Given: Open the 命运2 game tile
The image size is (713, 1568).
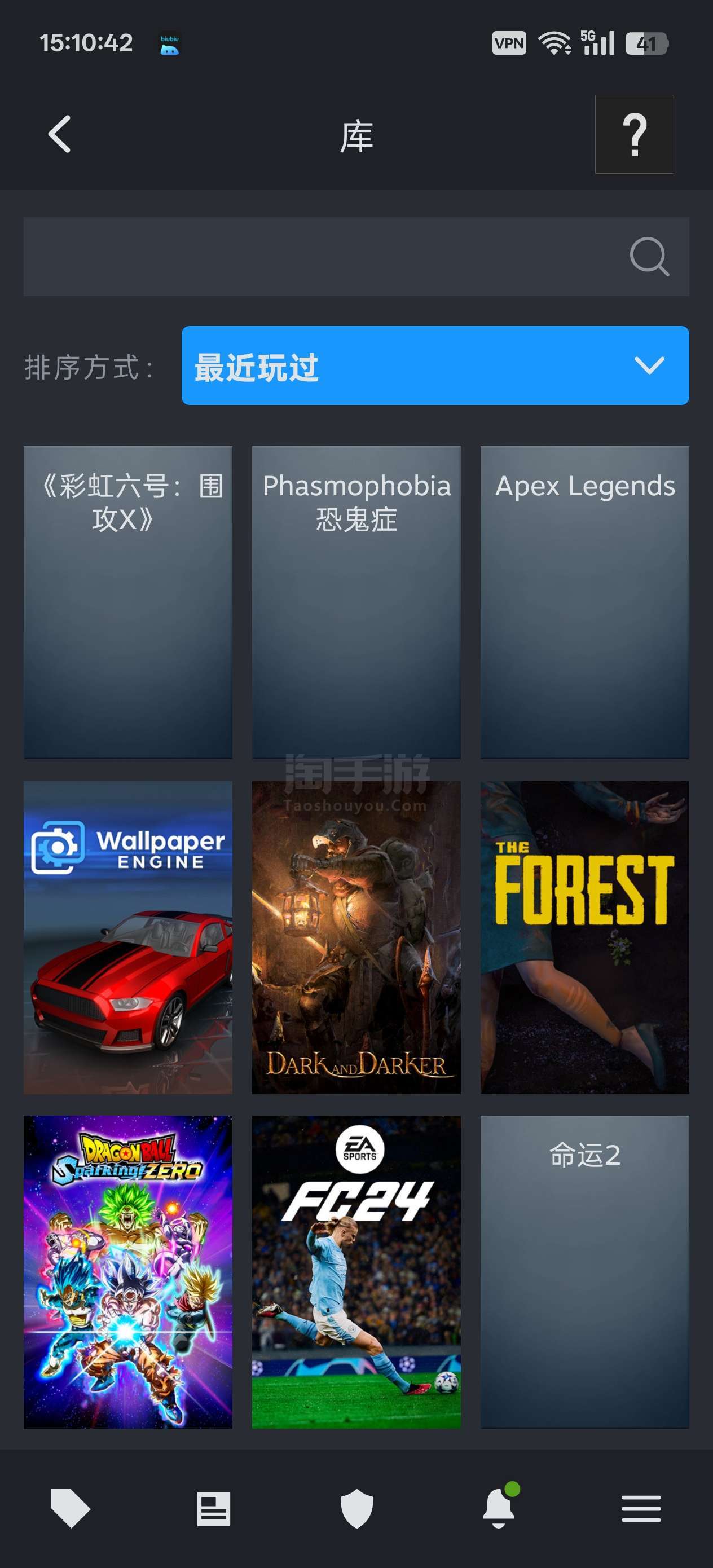Looking at the screenshot, I should click(x=584, y=1271).
